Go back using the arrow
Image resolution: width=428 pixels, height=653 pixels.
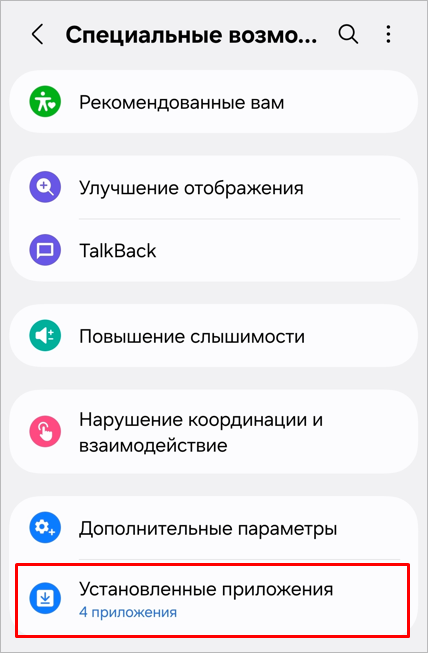coord(37,34)
